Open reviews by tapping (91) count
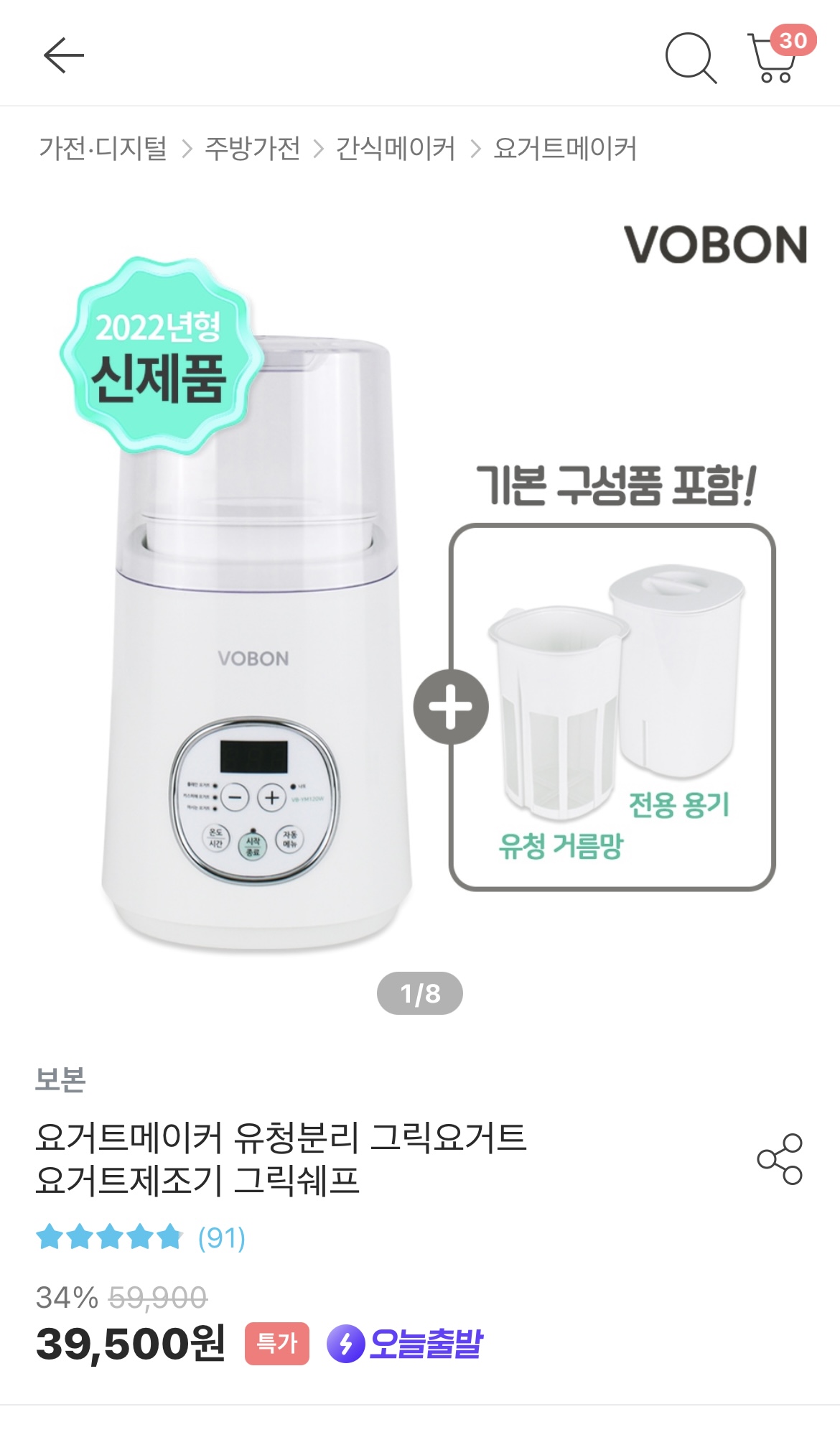 click(x=220, y=1238)
